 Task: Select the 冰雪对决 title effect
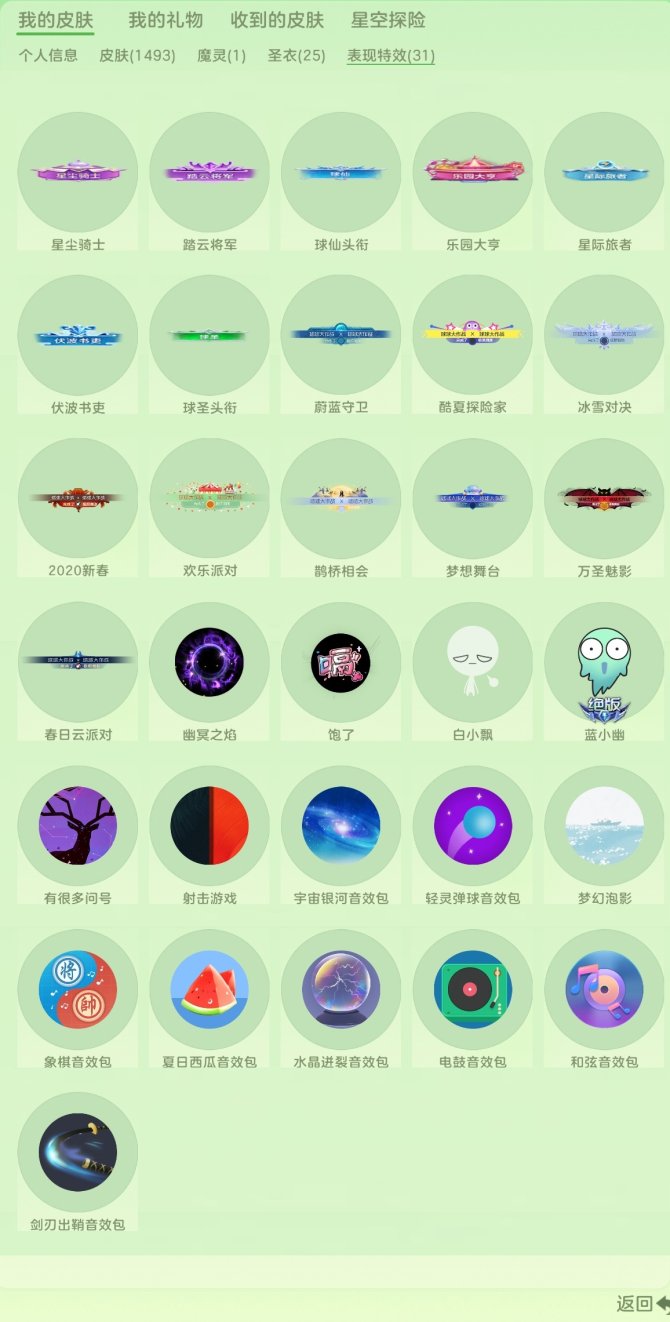click(x=604, y=336)
